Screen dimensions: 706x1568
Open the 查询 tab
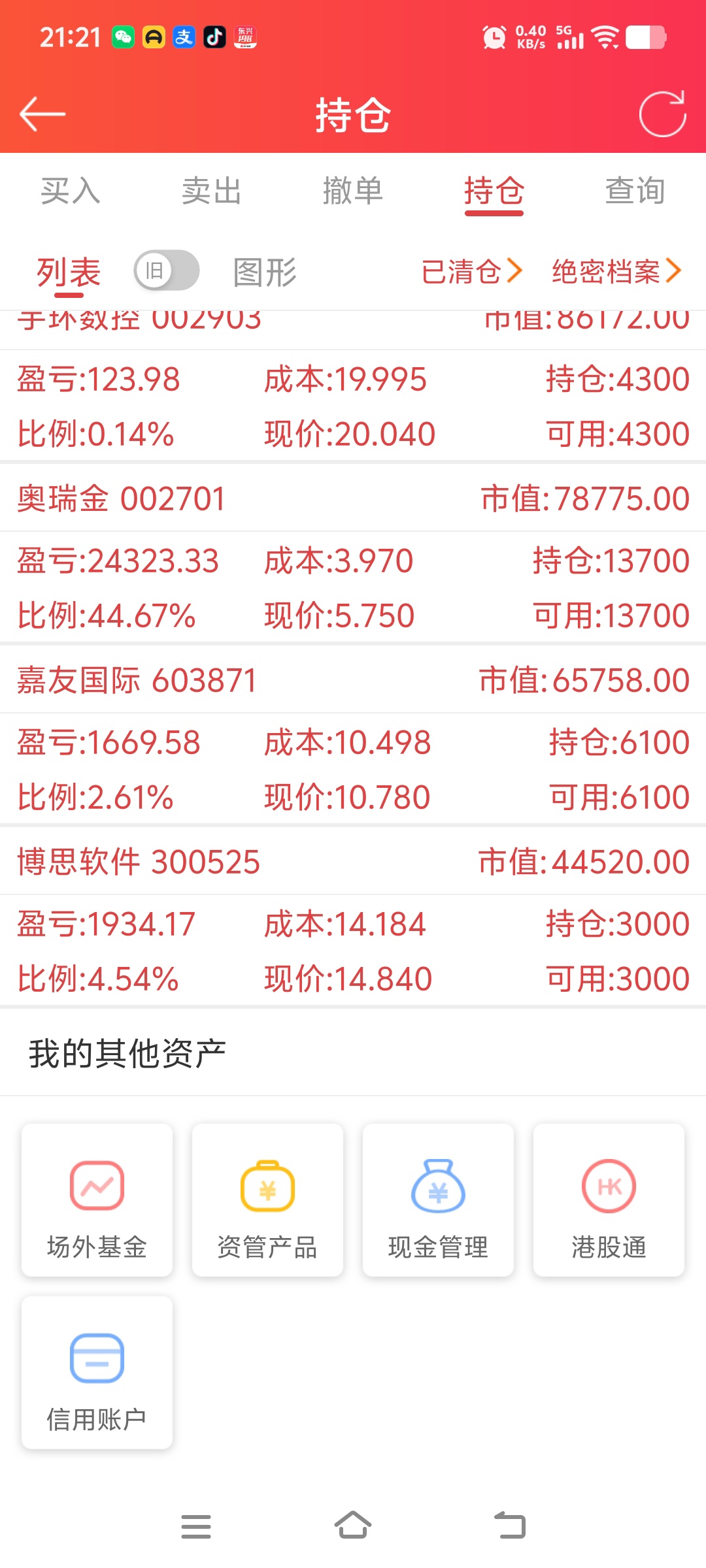(635, 191)
